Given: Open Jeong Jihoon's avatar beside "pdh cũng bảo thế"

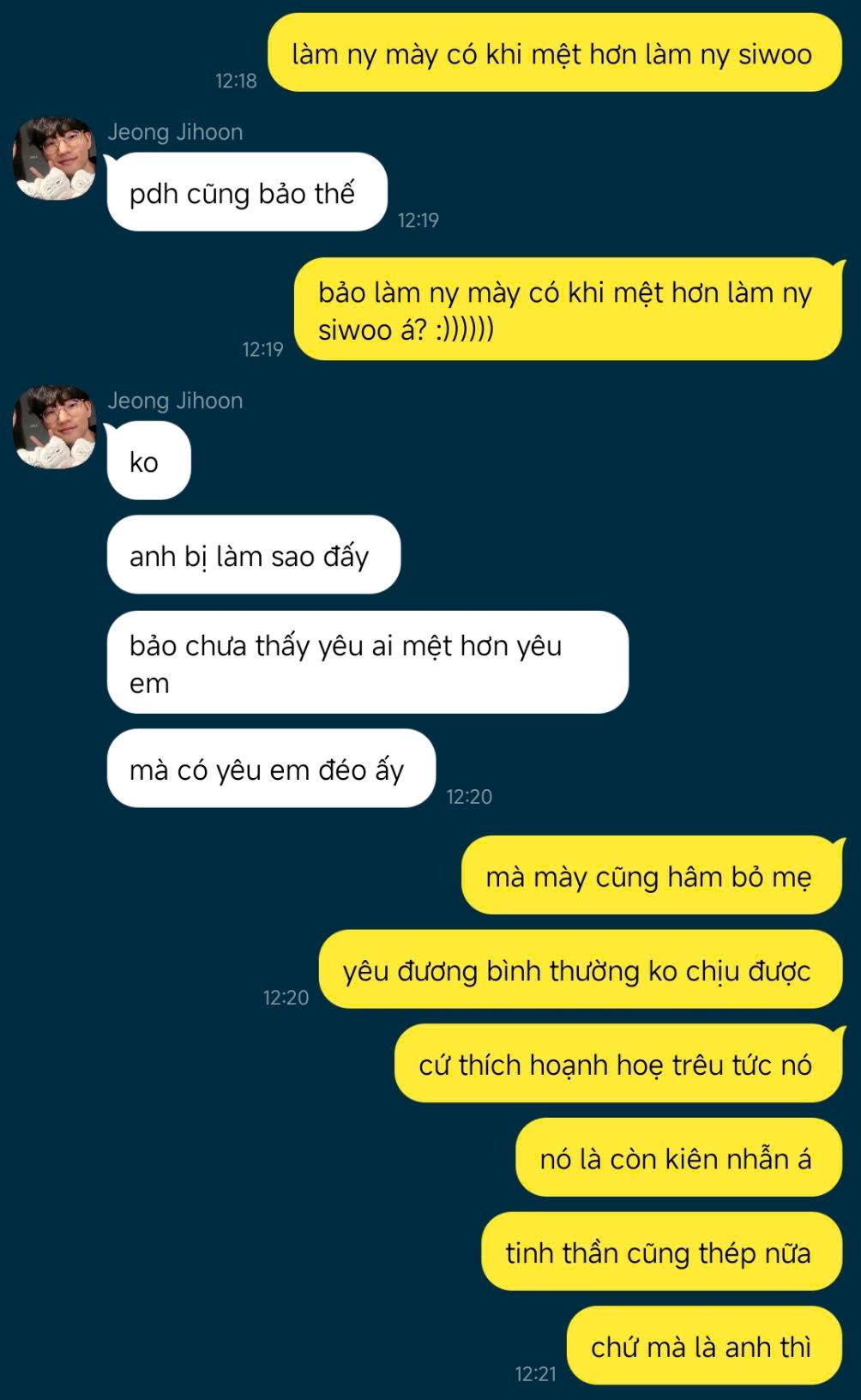Looking at the screenshot, I should [54, 159].
